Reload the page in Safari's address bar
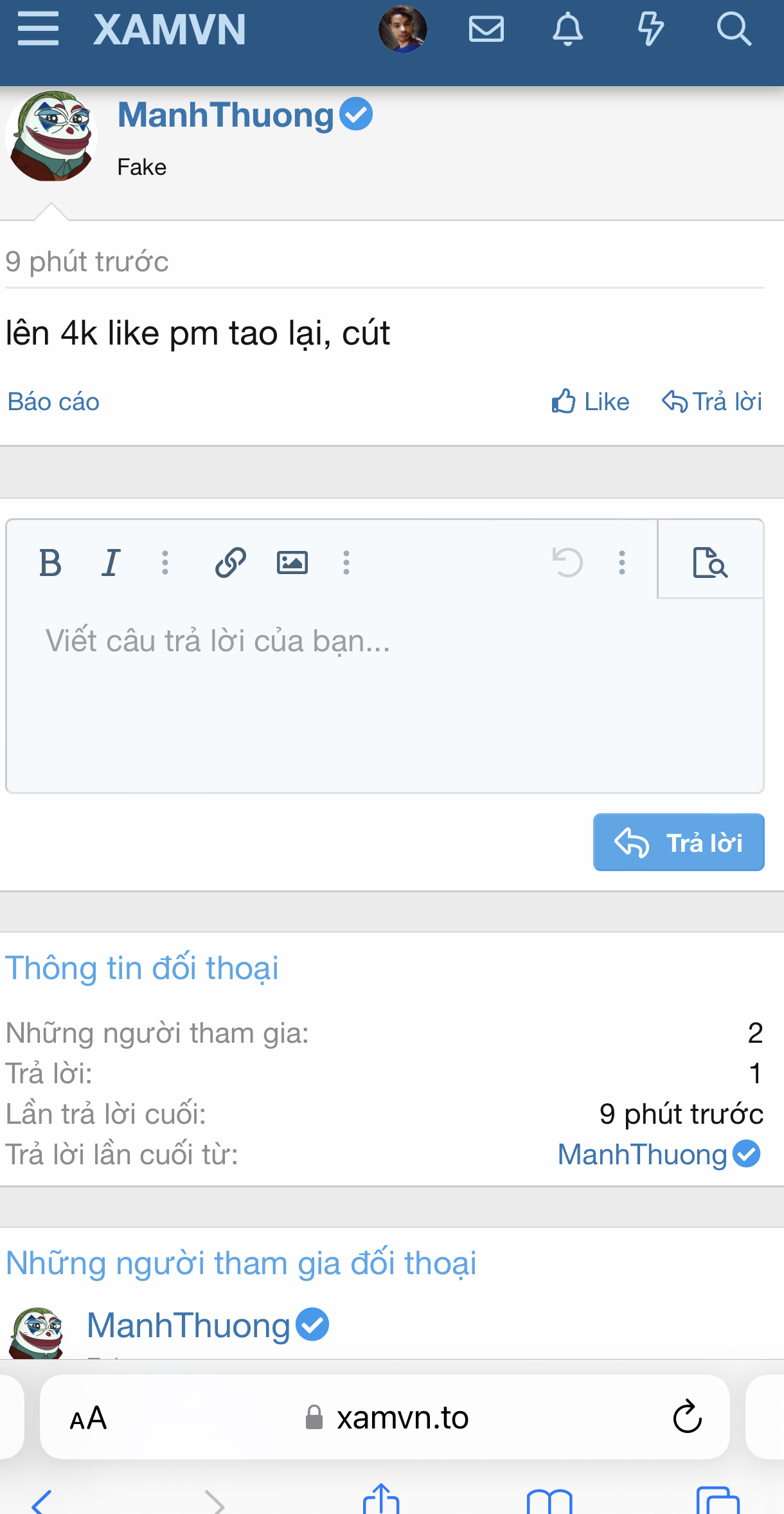The height and width of the screenshot is (1514, 784). pyautogui.click(x=687, y=1417)
